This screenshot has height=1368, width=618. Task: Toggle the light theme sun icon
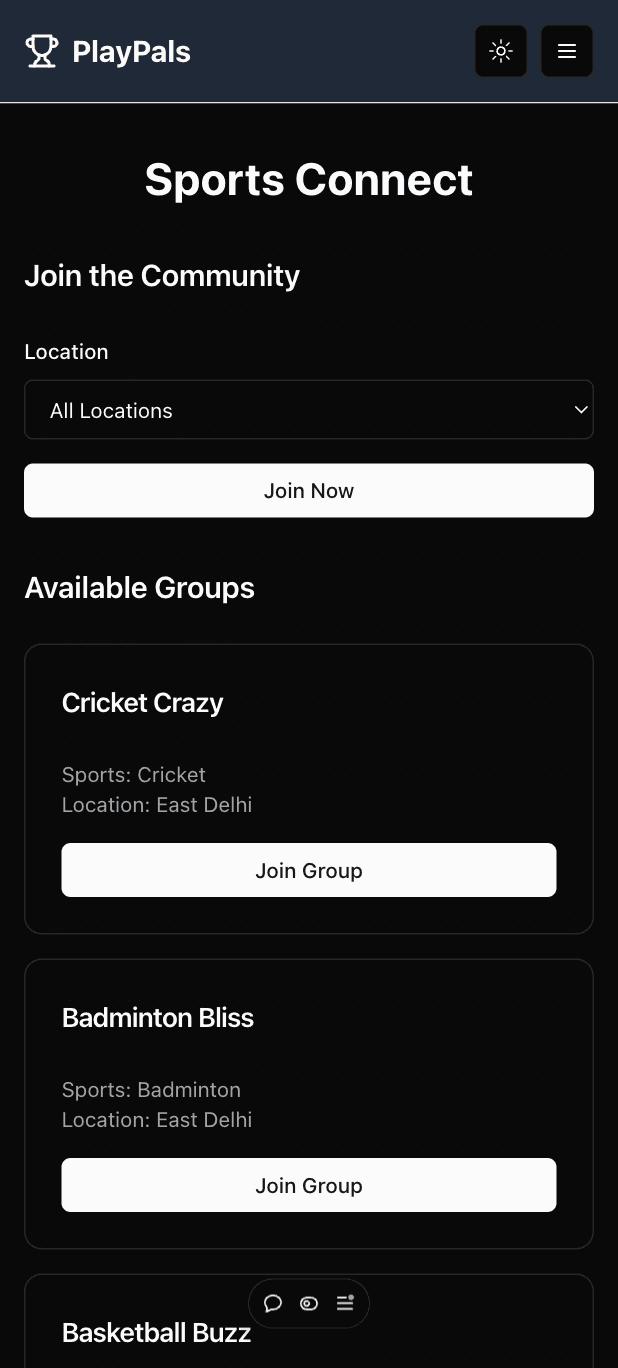(501, 51)
